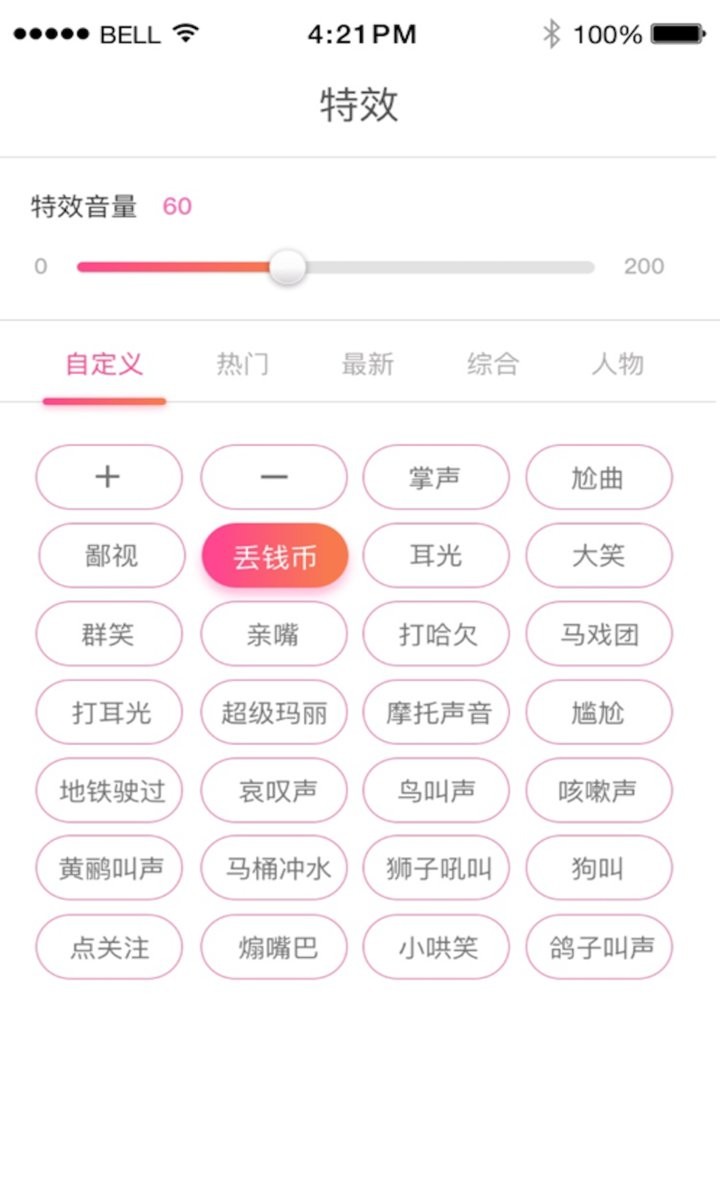720x1200 pixels.
Task: Select the 鸽子叫声 chip
Action: click(x=599, y=946)
